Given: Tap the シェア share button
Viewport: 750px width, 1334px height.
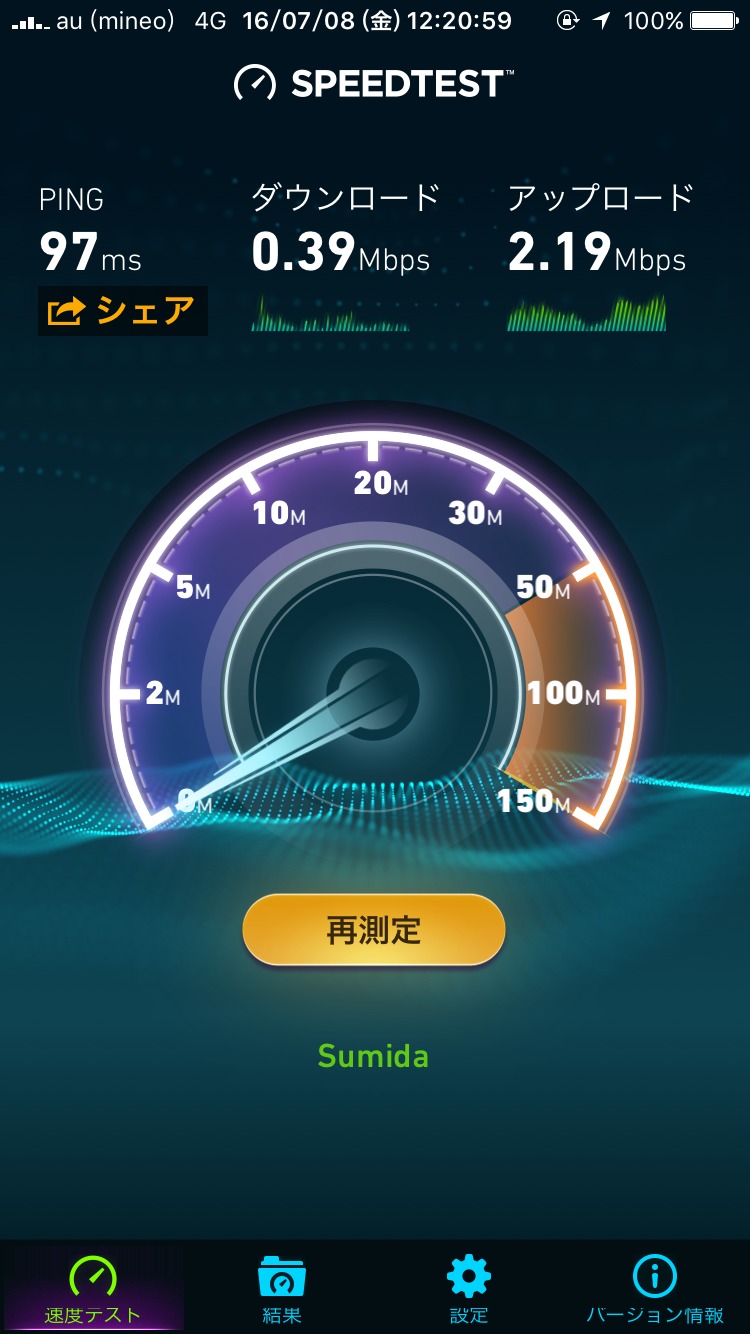Looking at the screenshot, I should 122,311.
